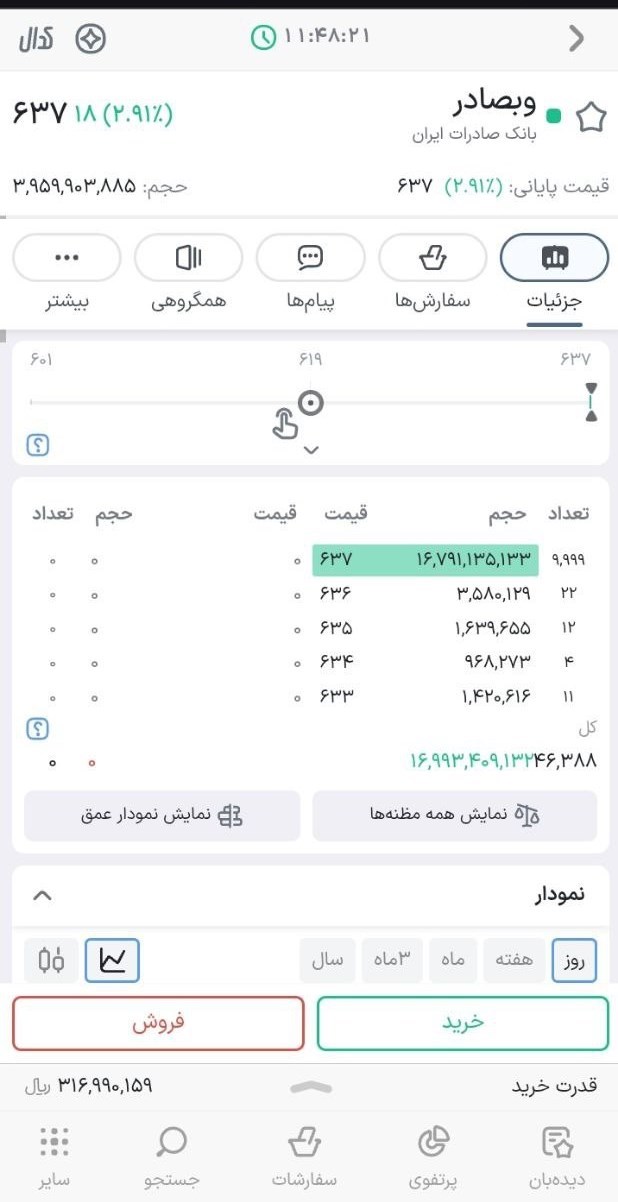This screenshot has width=618, height=1202.
Task: Add وبصادر to favorites with the star
Action: coord(591,117)
